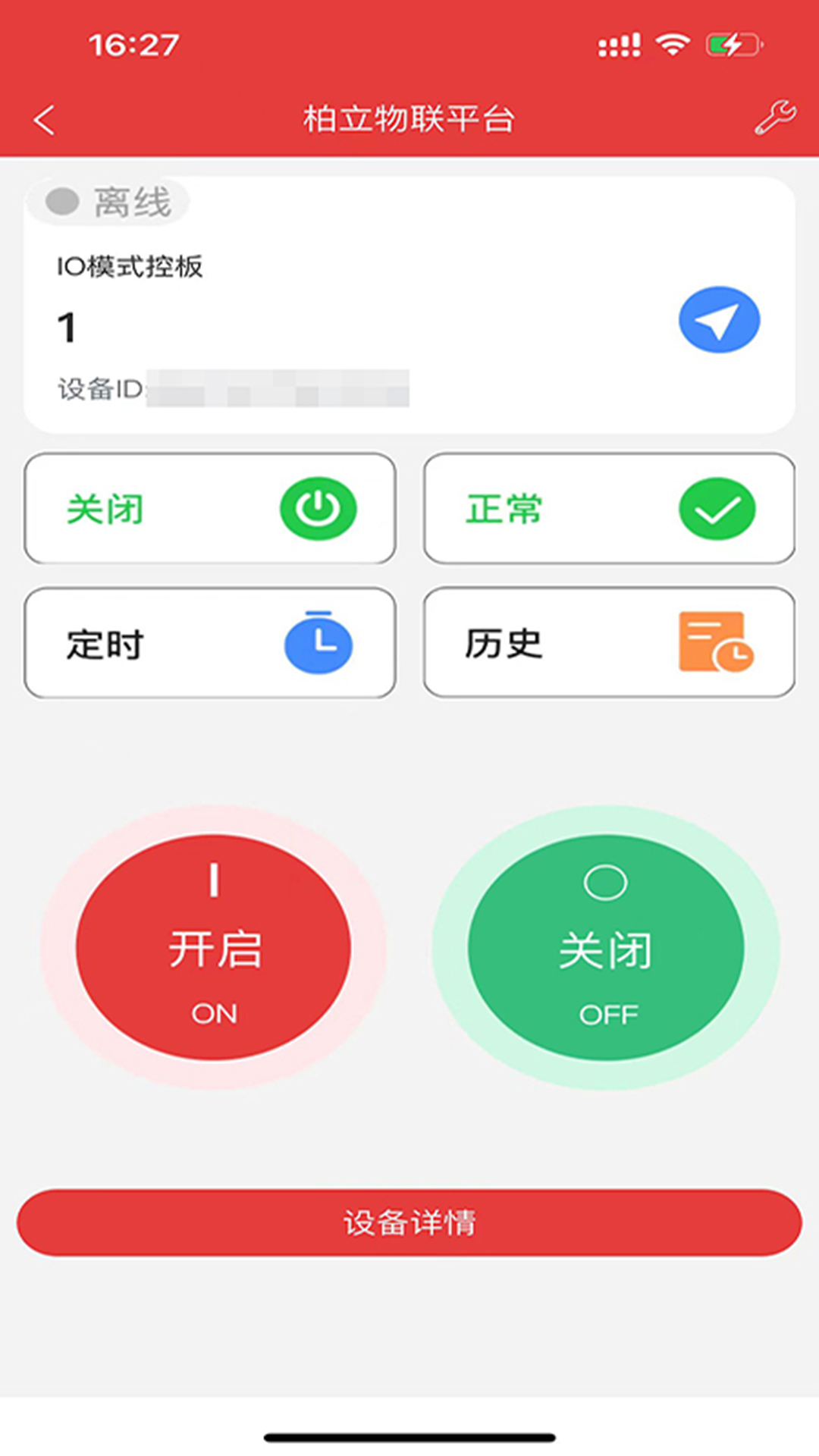Viewport: 819px width, 1456px height.
Task: Tap the blue send arrow on device card
Action: tap(719, 319)
